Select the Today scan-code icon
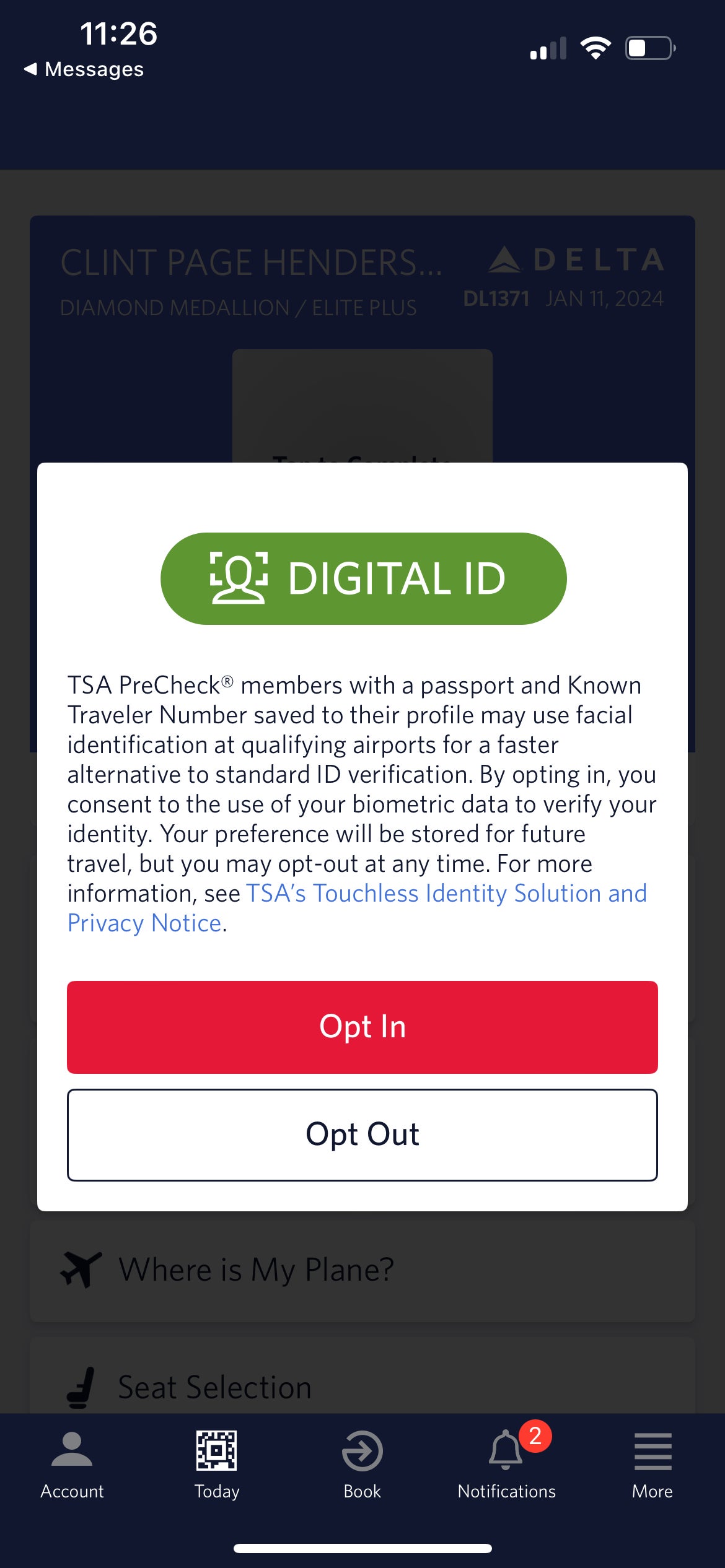This screenshot has width=725, height=1568. click(217, 1452)
